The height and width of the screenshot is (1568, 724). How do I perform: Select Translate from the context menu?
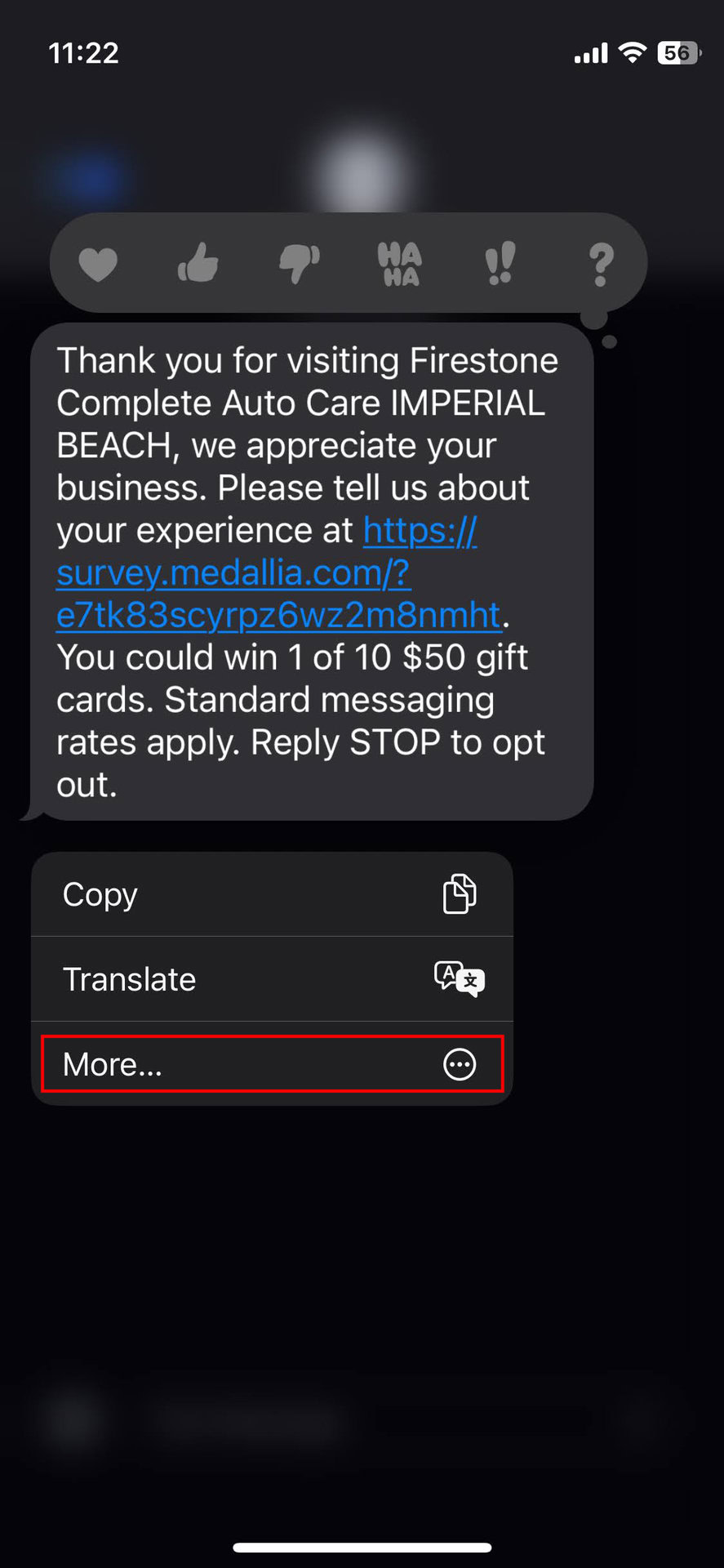point(271,979)
